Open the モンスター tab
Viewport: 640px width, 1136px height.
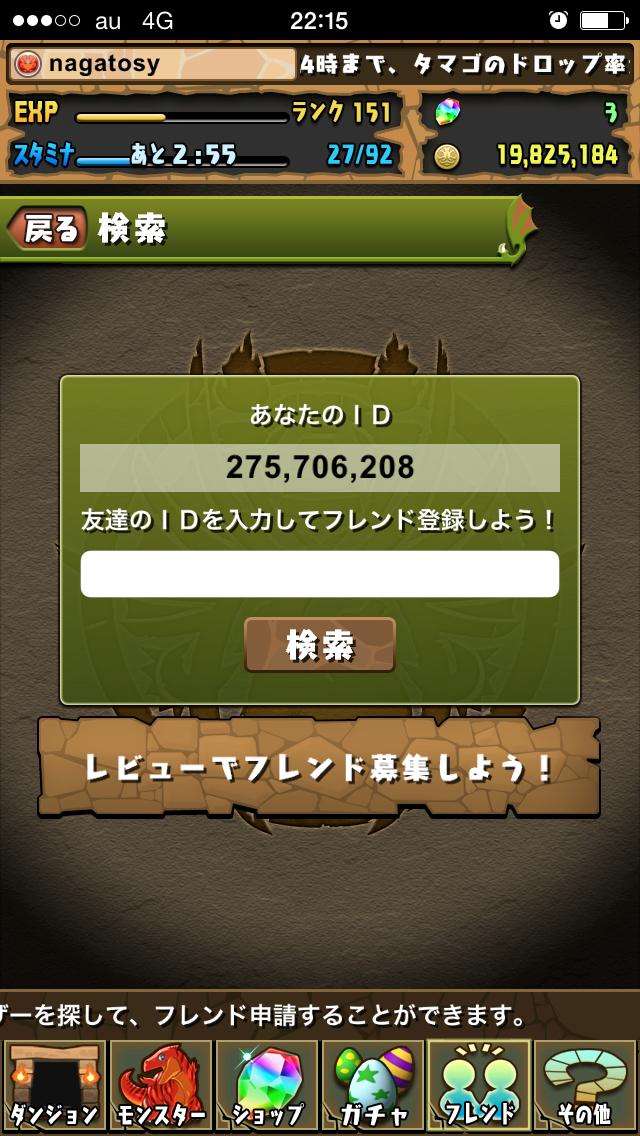160,1085
